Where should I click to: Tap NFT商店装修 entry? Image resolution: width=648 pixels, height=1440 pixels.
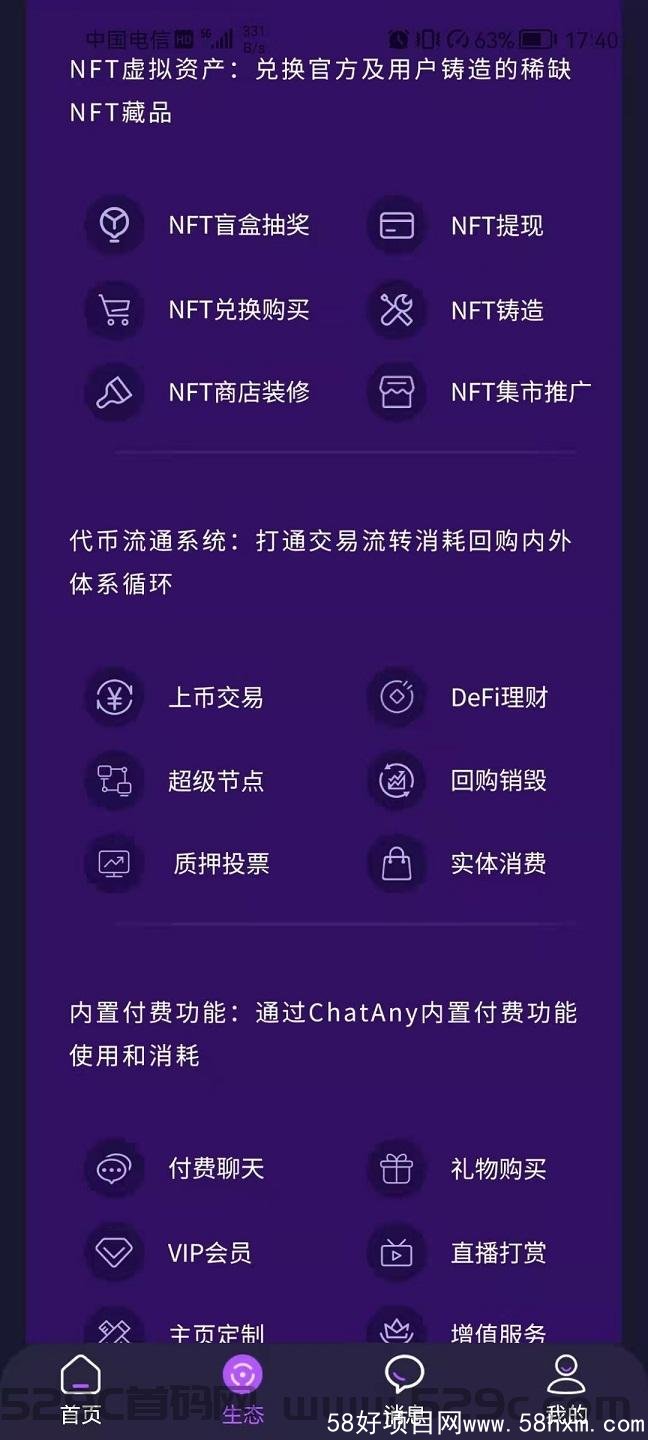pyautogui.click(x=200, y=392)
